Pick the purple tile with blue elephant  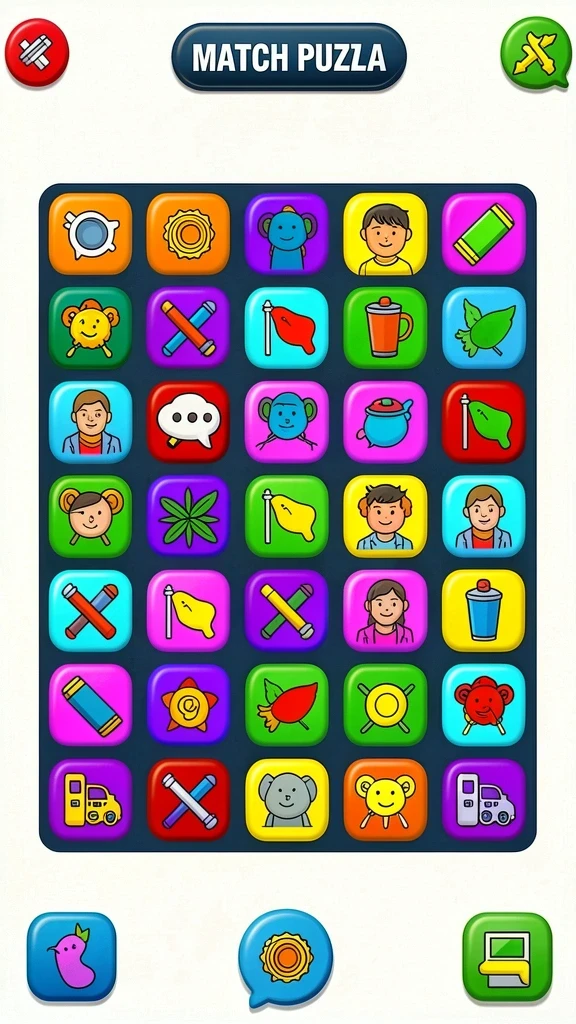[287, 233]
